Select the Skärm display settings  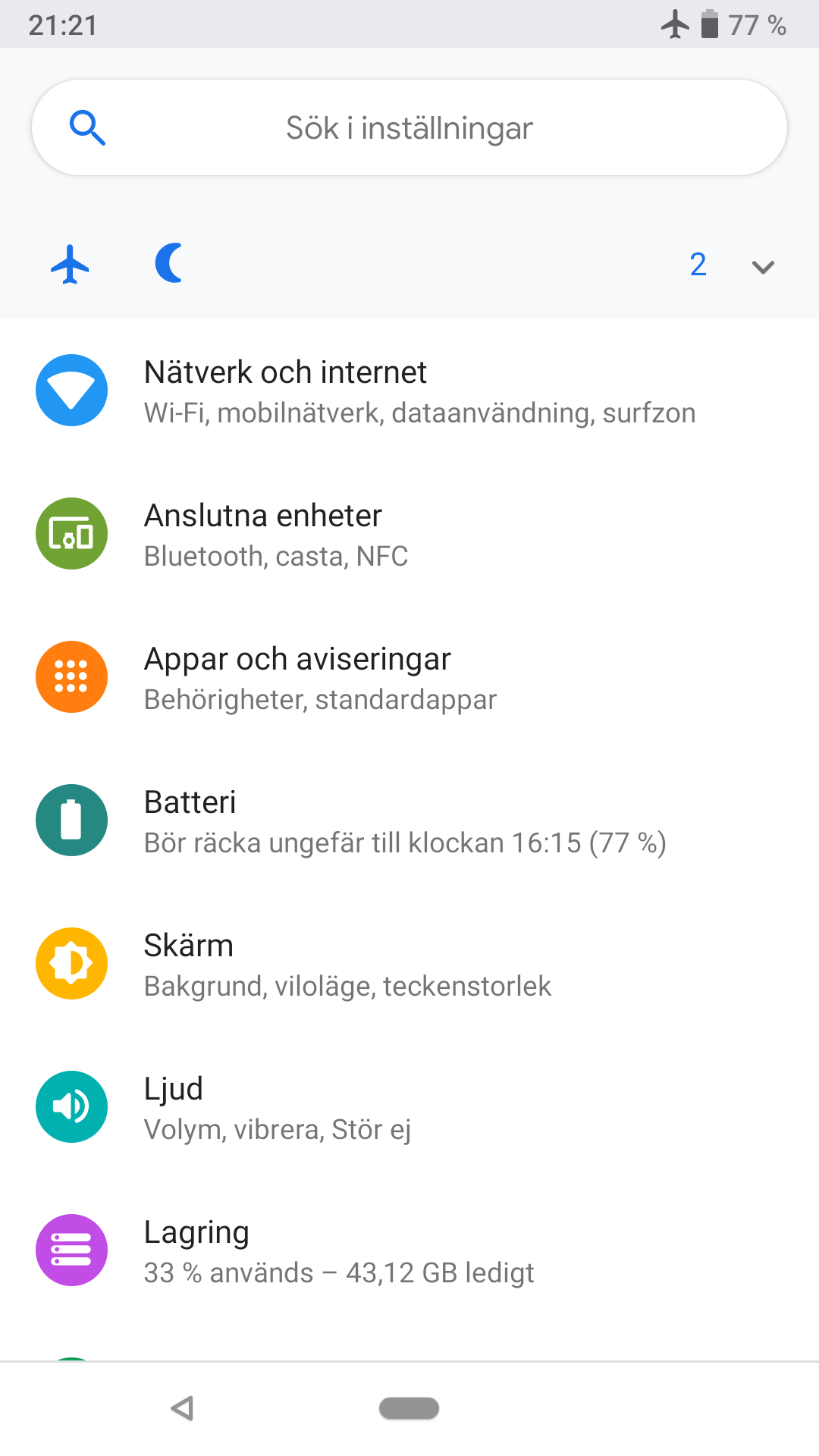point(409,964)
